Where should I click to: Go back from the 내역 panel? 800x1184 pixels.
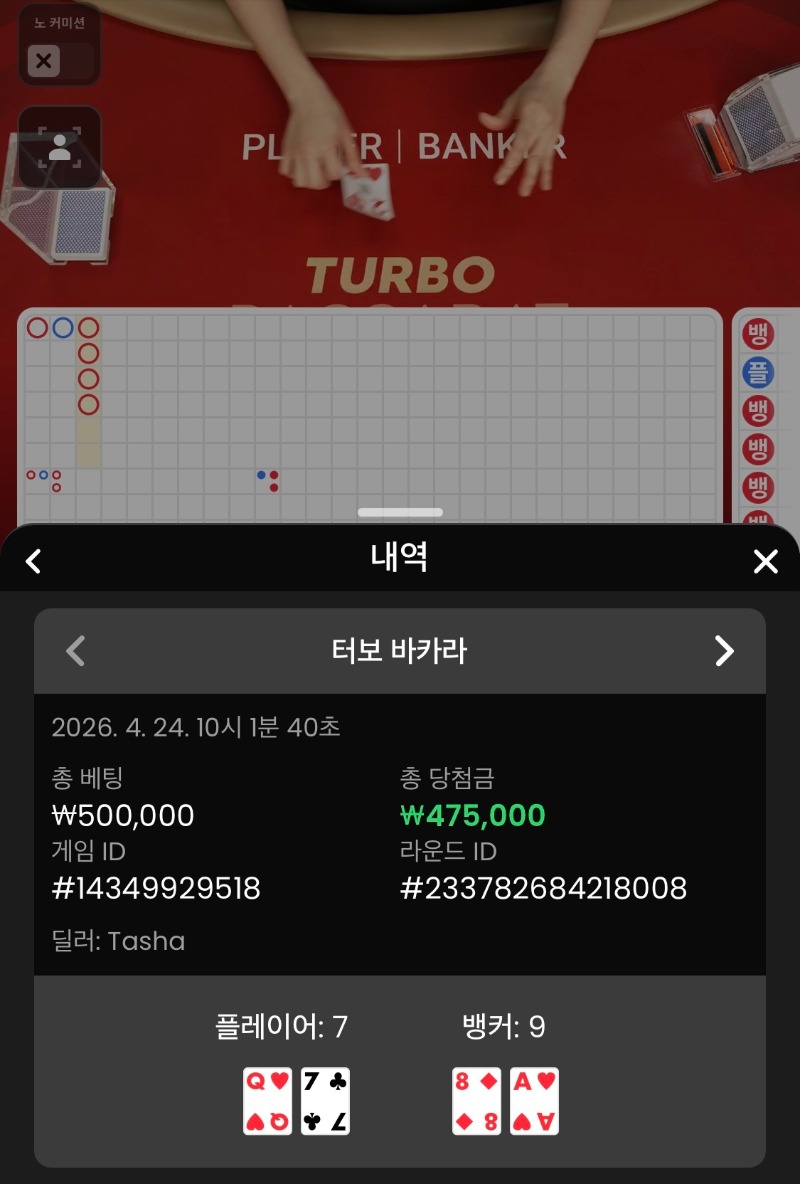pyautogui.click(x=33, y=561)
